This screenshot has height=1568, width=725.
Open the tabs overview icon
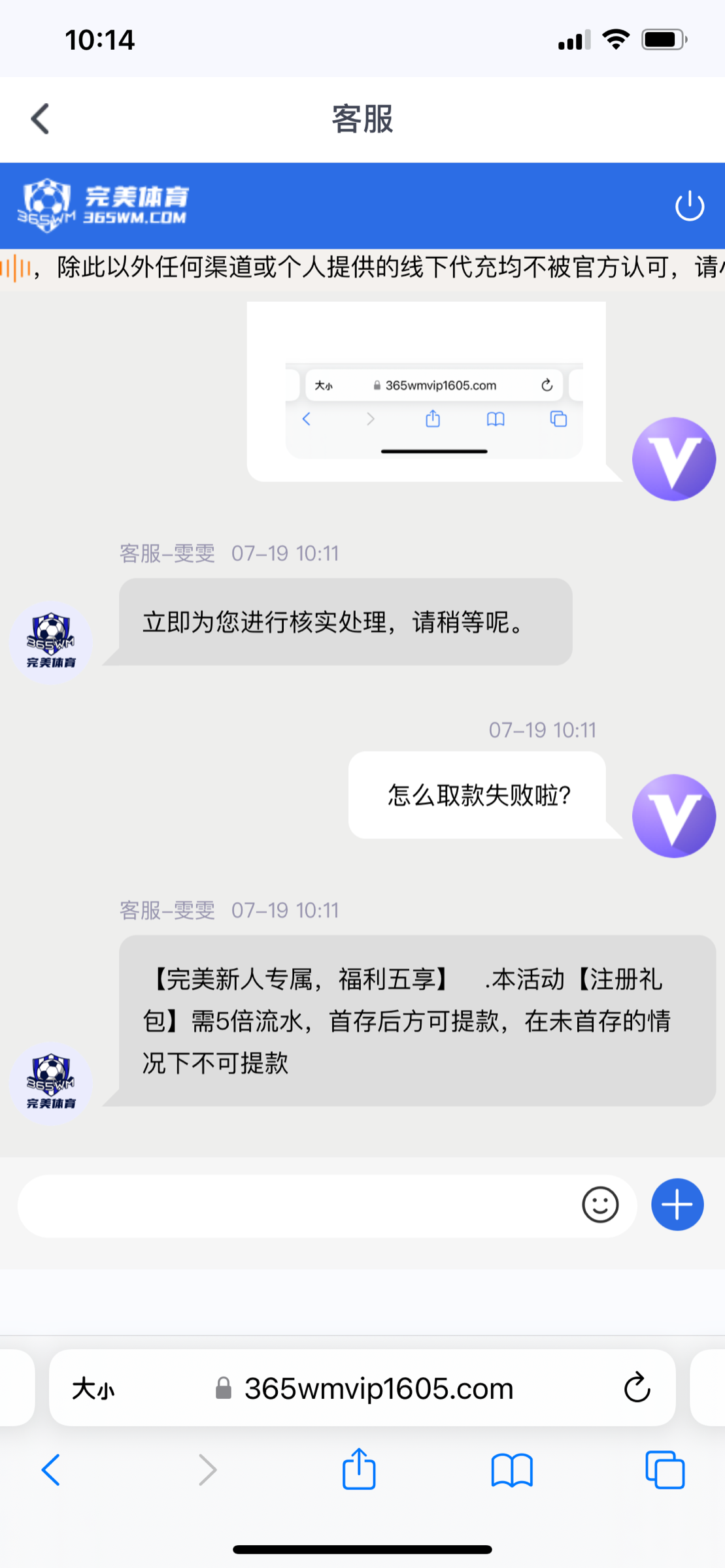click(666, 1470)
